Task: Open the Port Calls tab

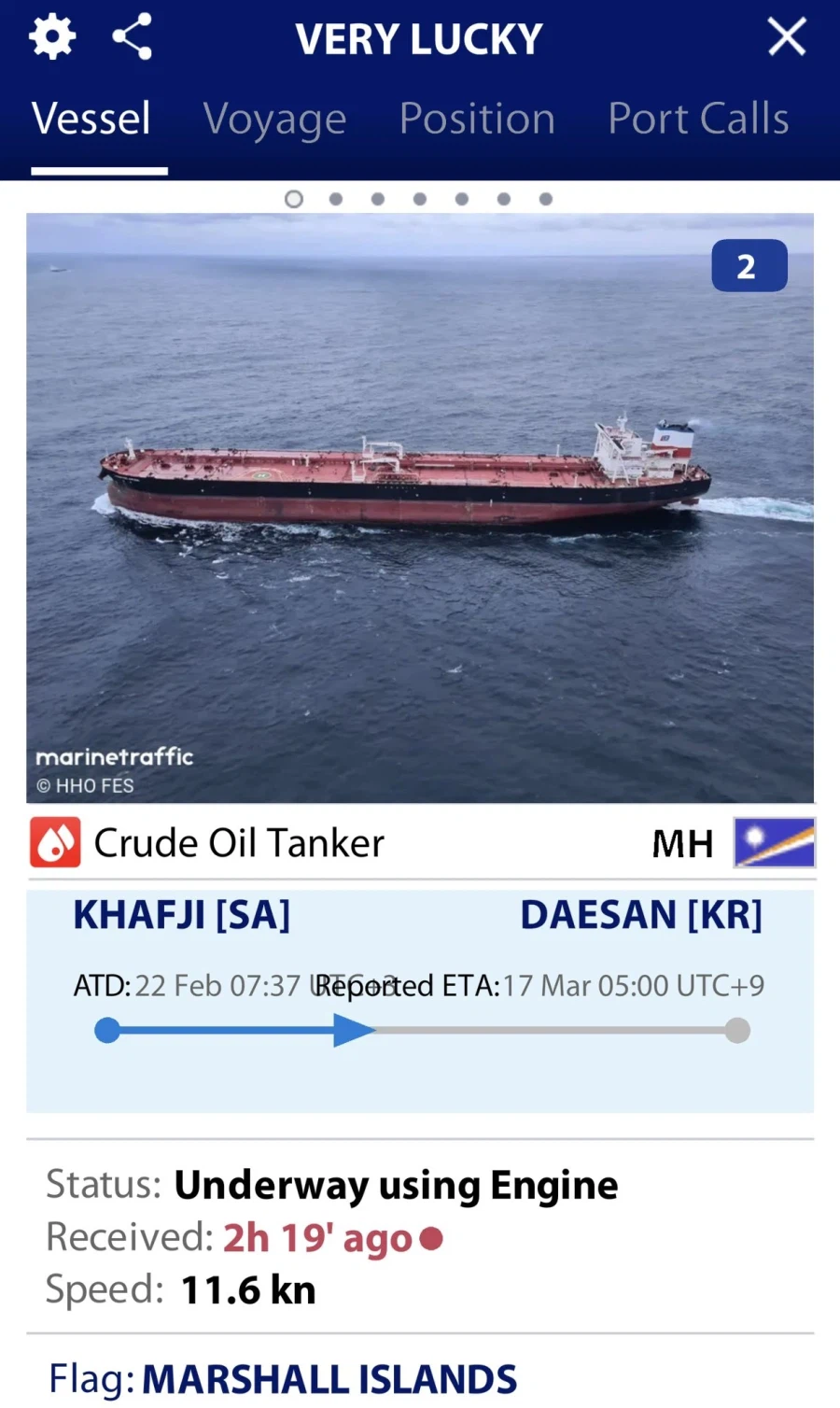Action: pos(698,120)
